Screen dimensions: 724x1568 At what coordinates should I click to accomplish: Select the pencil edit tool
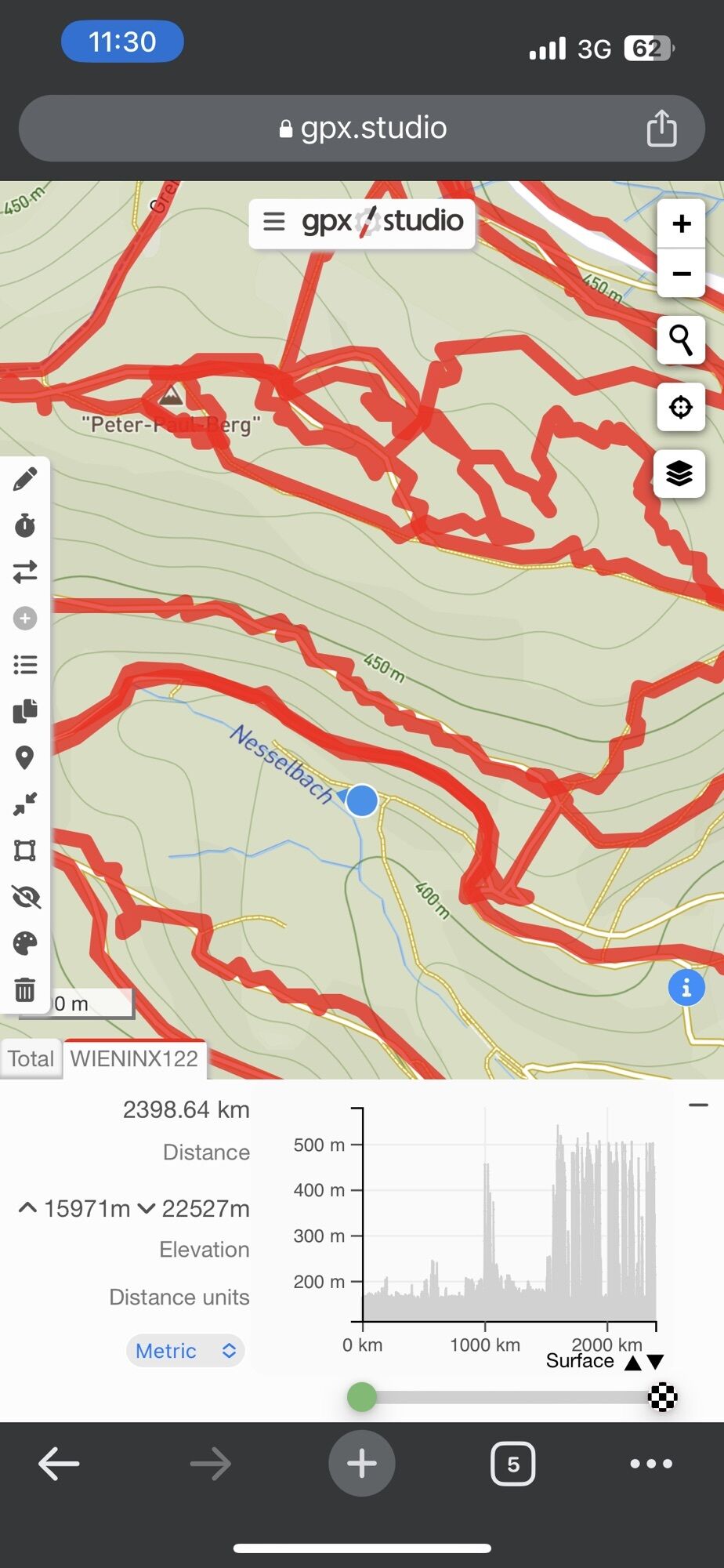click(25, 479)
